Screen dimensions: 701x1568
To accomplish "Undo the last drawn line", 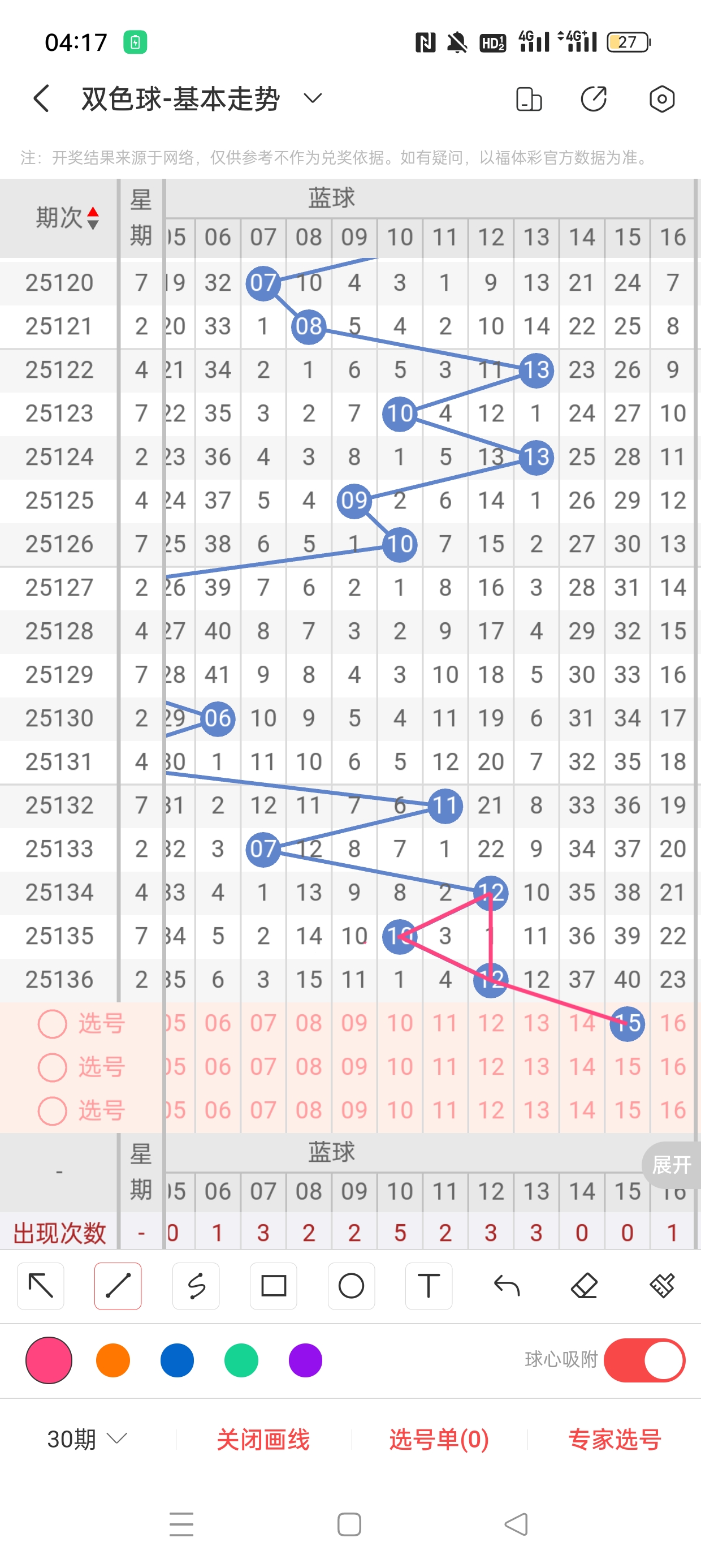I will [x=507, y=1286].
